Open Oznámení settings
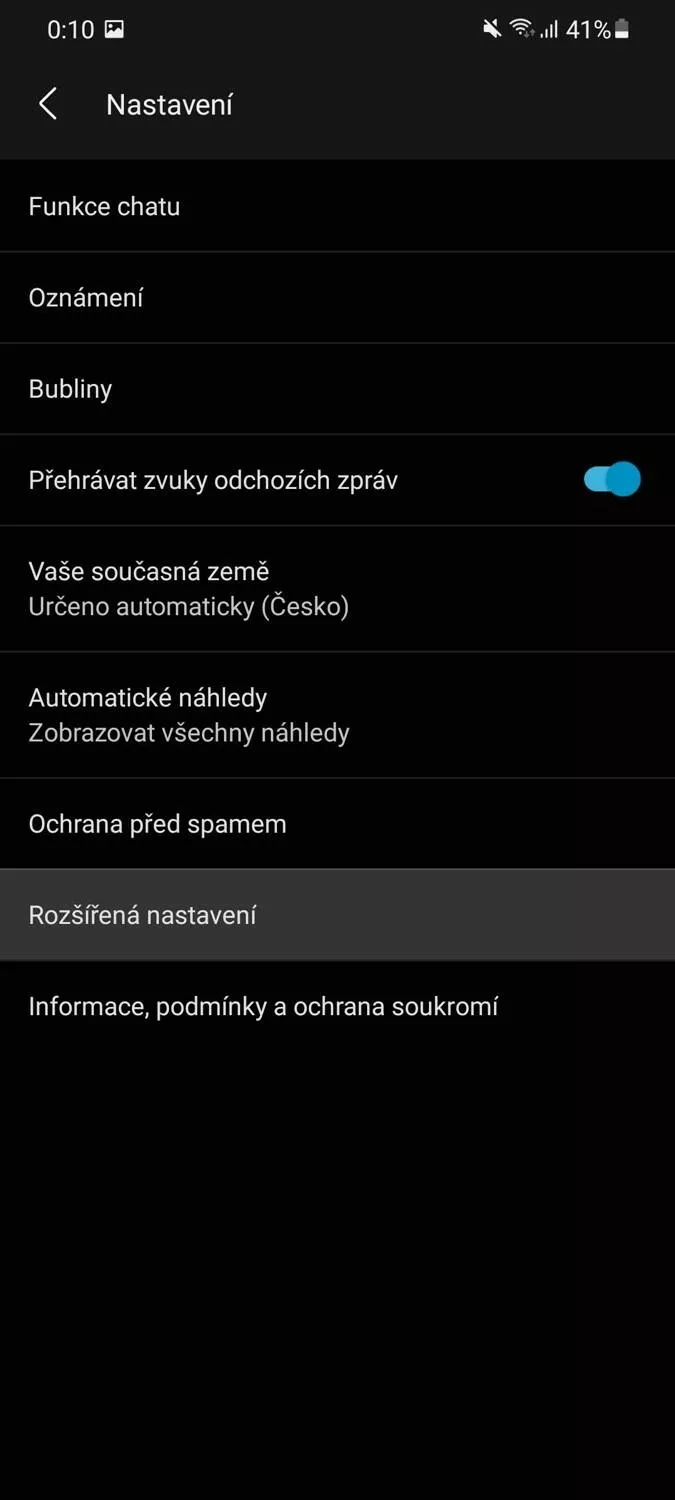Screen dimensions: 675x1500 pos(337,298)
